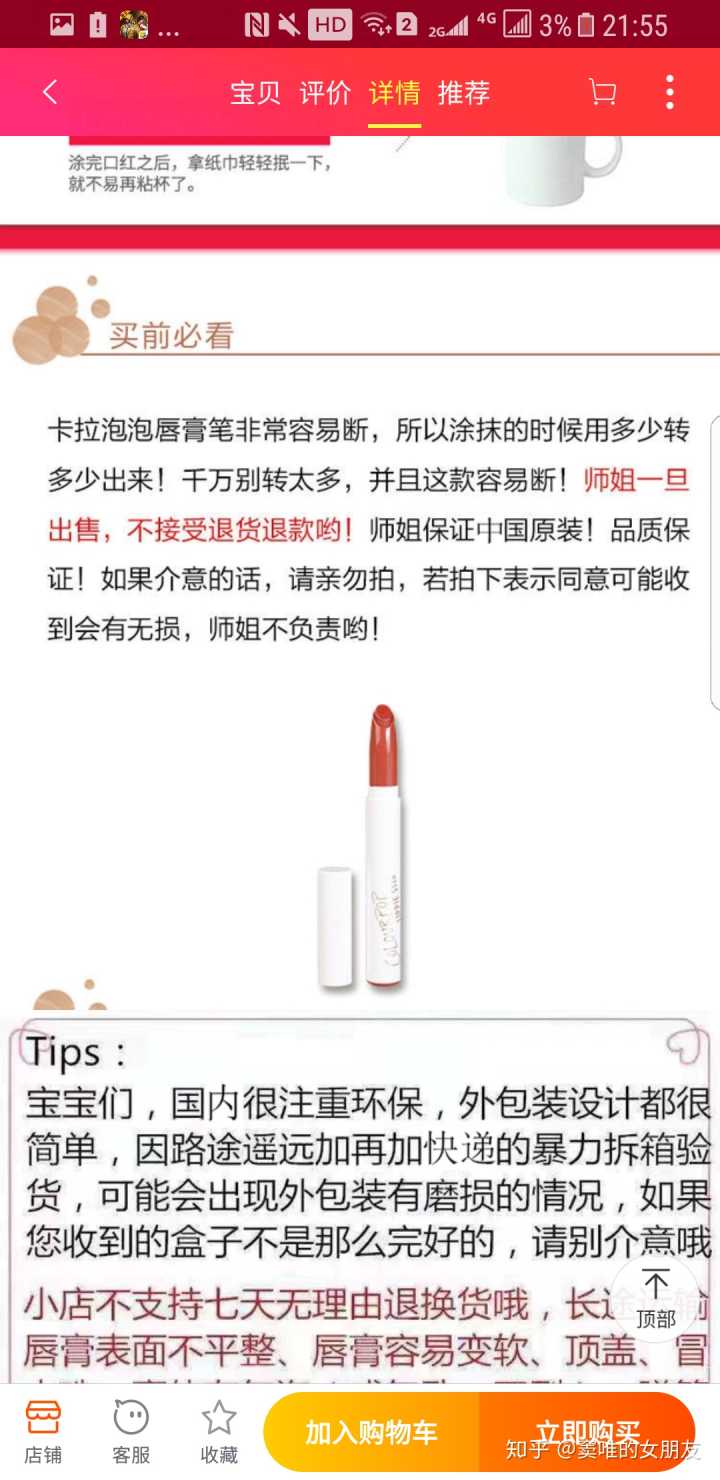Jump to top with 顶部 button
The width and height of the screenshot is (720, 1480).
click(x=656, y=1299)
